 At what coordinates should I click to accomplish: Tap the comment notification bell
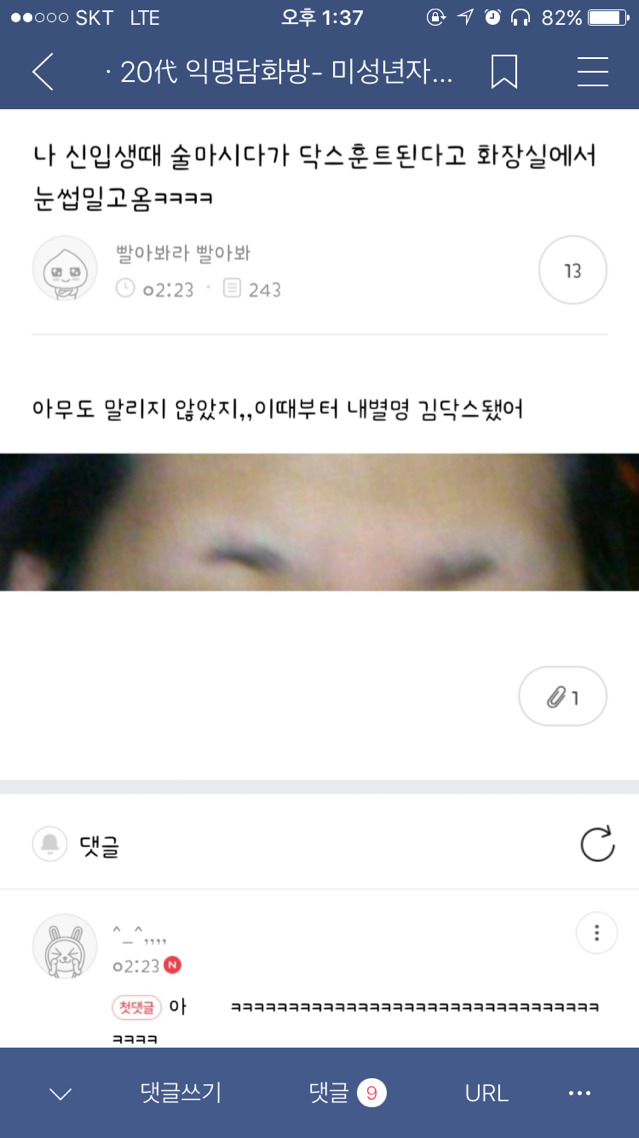(50, 845)
